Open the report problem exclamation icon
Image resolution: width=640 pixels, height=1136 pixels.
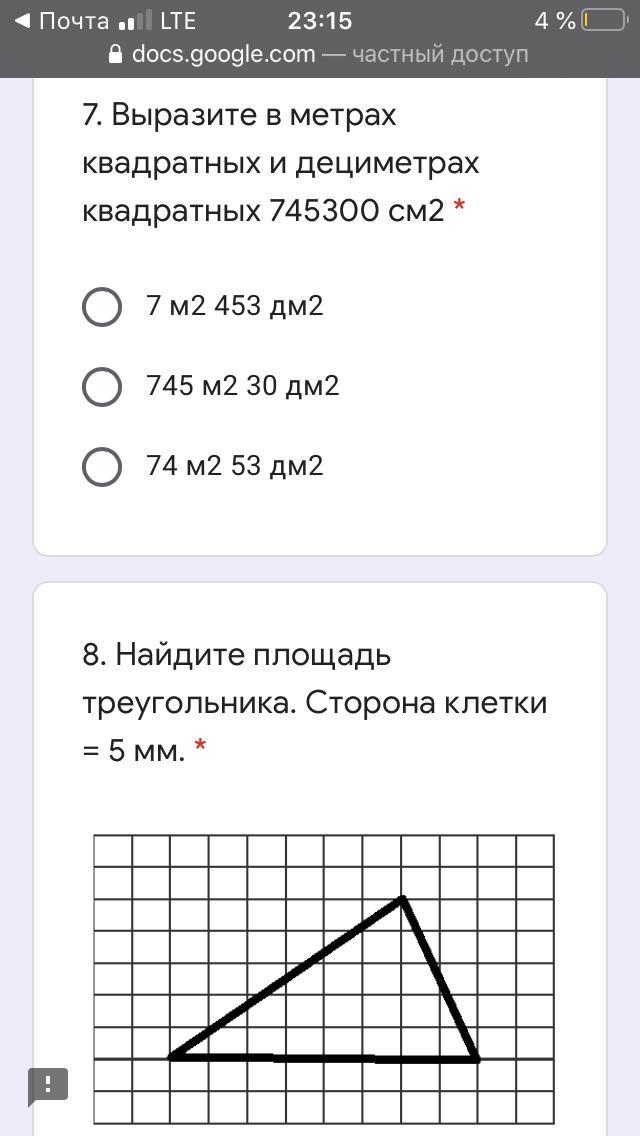(x=48, y=1084)
